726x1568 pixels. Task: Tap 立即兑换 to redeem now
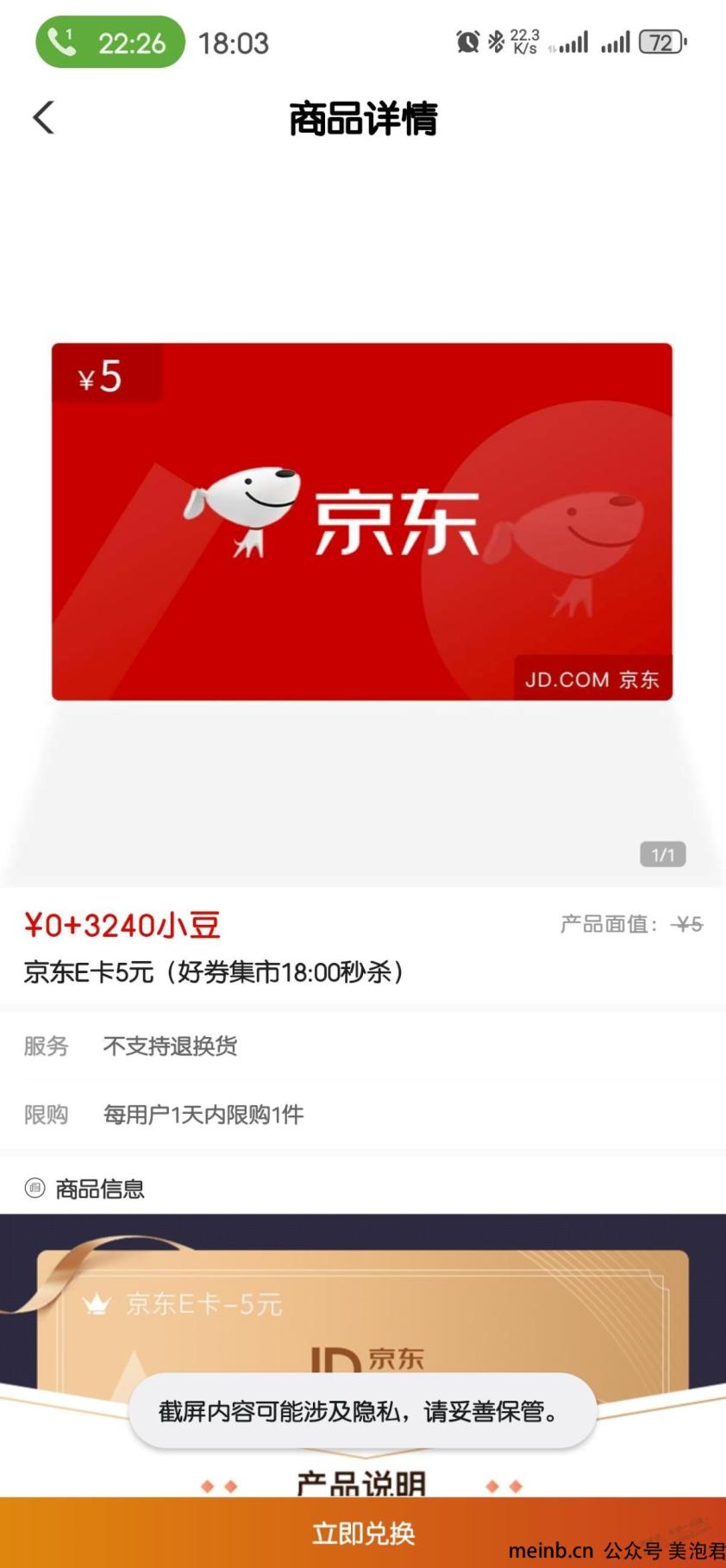click(x=363, y=1533)
